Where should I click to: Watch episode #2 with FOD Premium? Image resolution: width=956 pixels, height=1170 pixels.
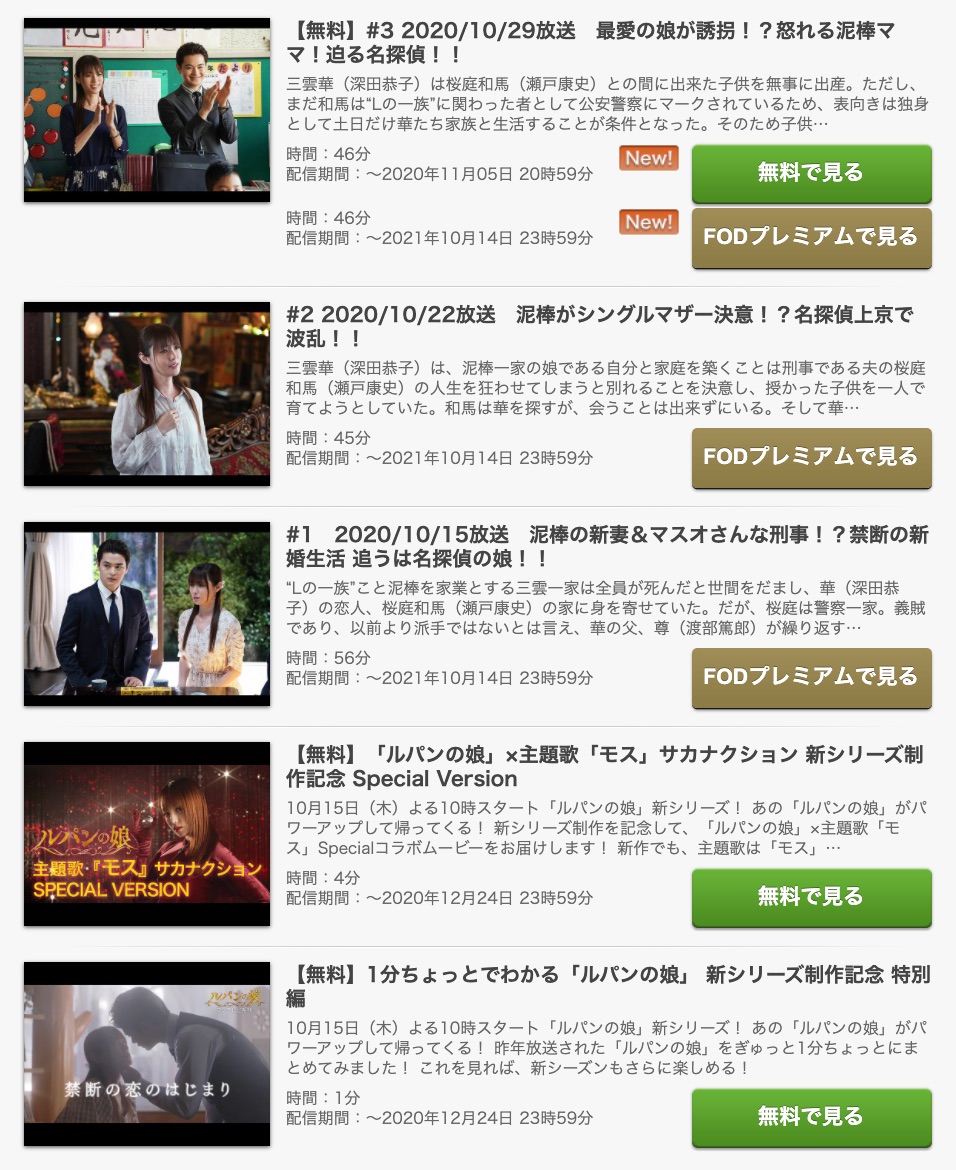(811, 457)
